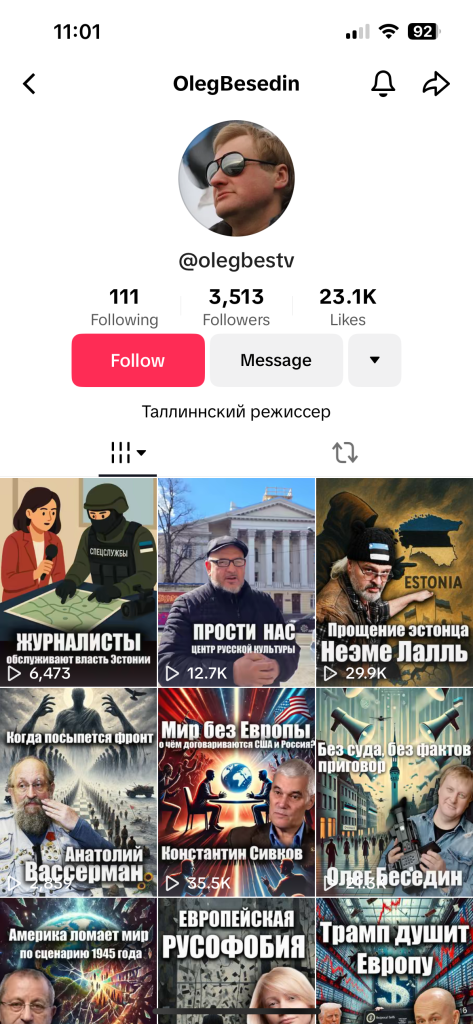Open the Неэме Лалль video

coord(395,582)
